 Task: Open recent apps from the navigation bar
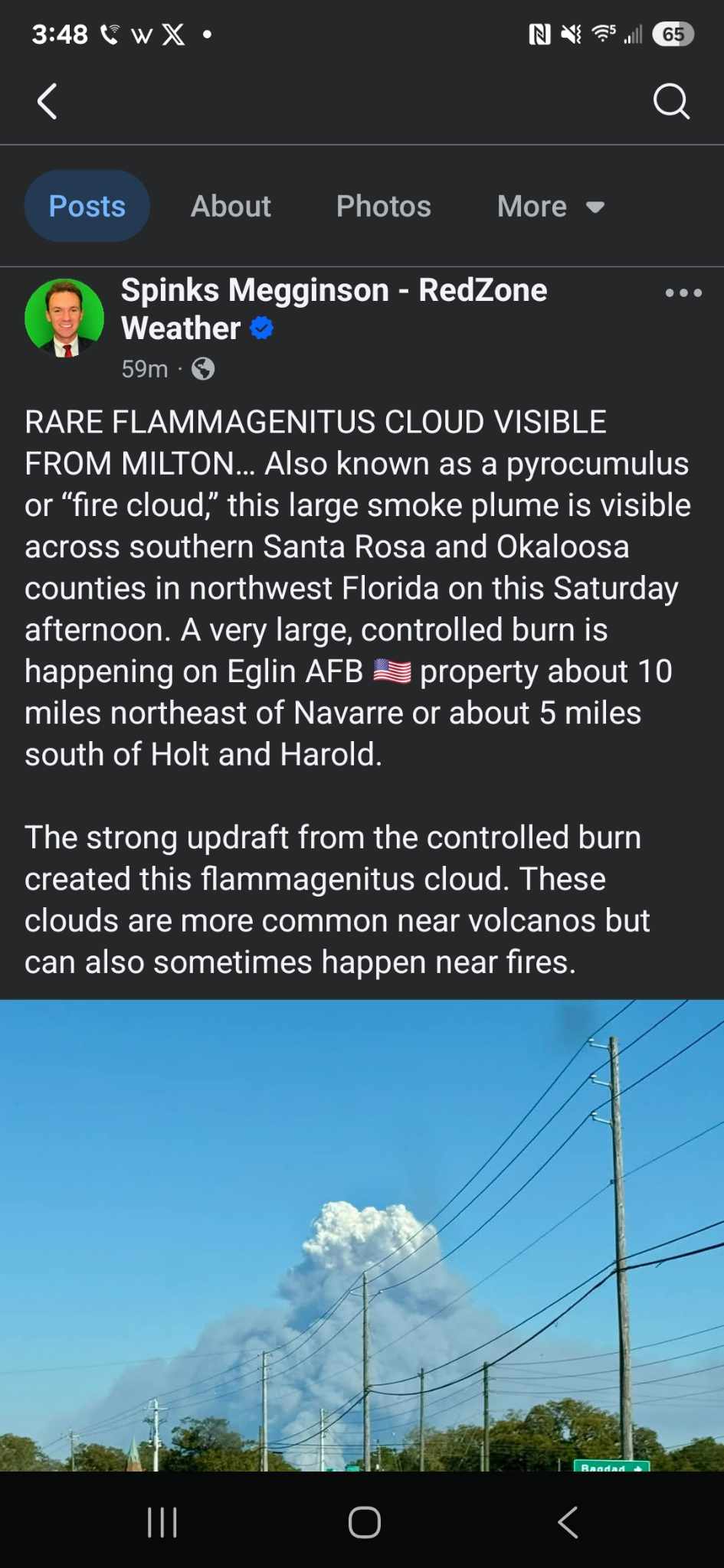162,1522
